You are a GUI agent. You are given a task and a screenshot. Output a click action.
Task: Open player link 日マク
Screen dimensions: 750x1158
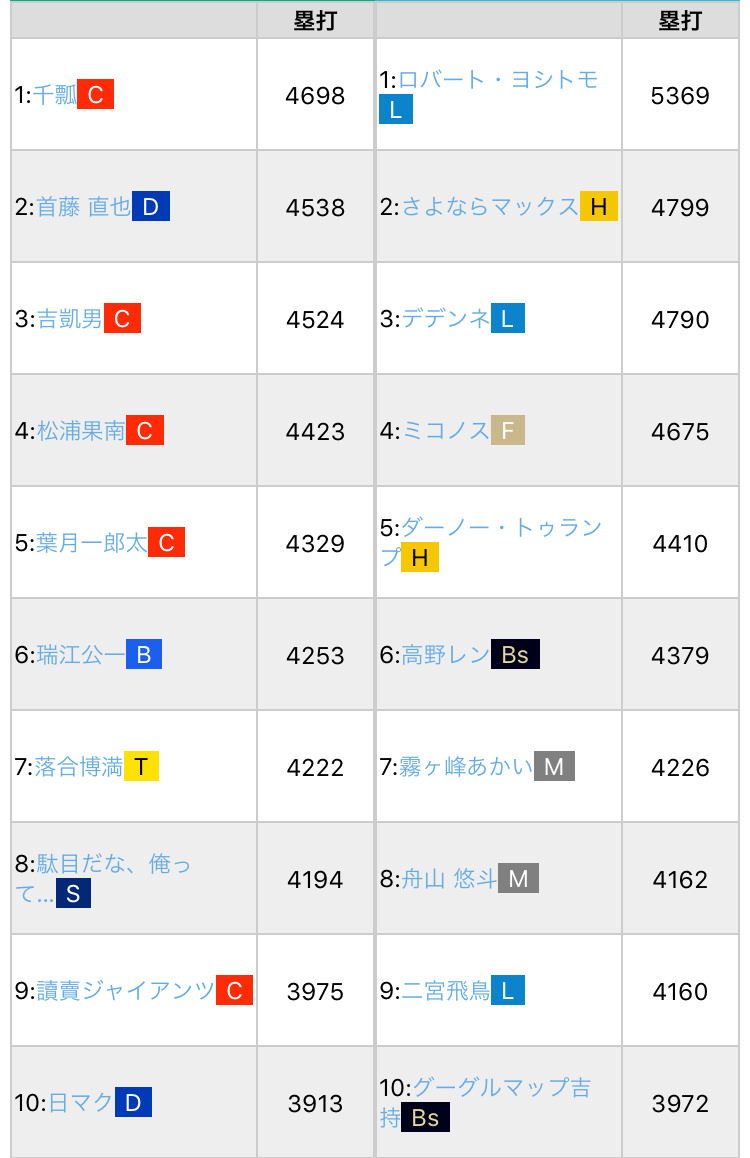(81, 1104)
